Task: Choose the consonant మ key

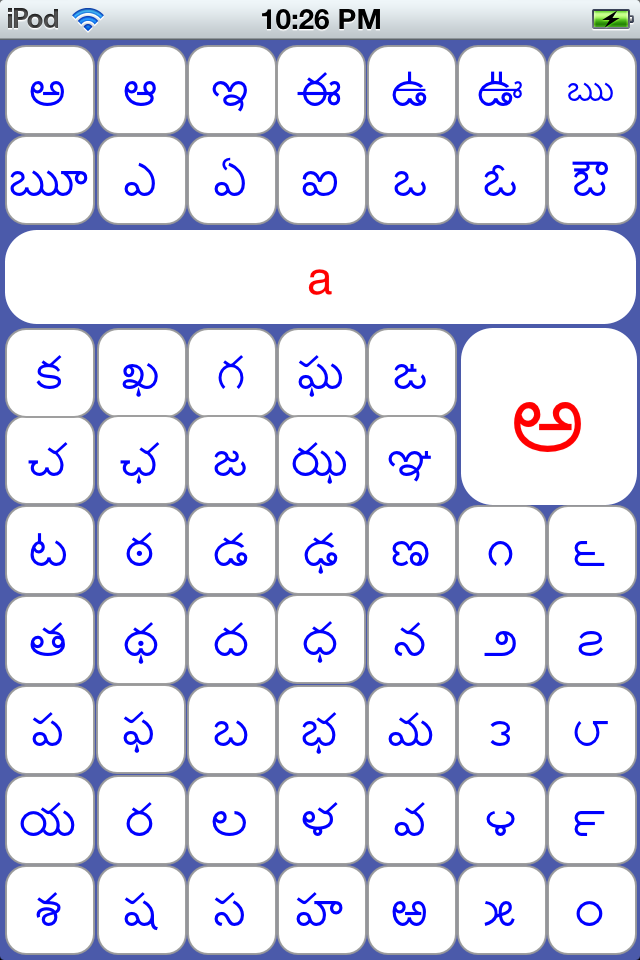Action: coord(410,730)
